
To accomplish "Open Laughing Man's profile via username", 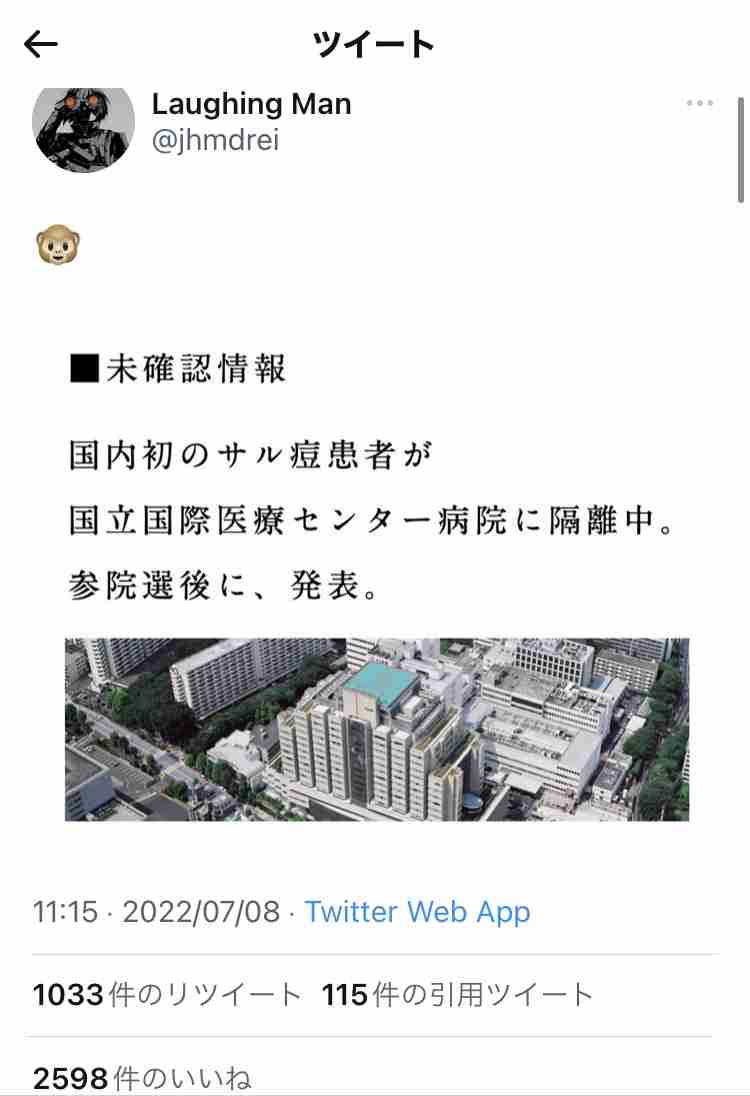I will [251, 104].
